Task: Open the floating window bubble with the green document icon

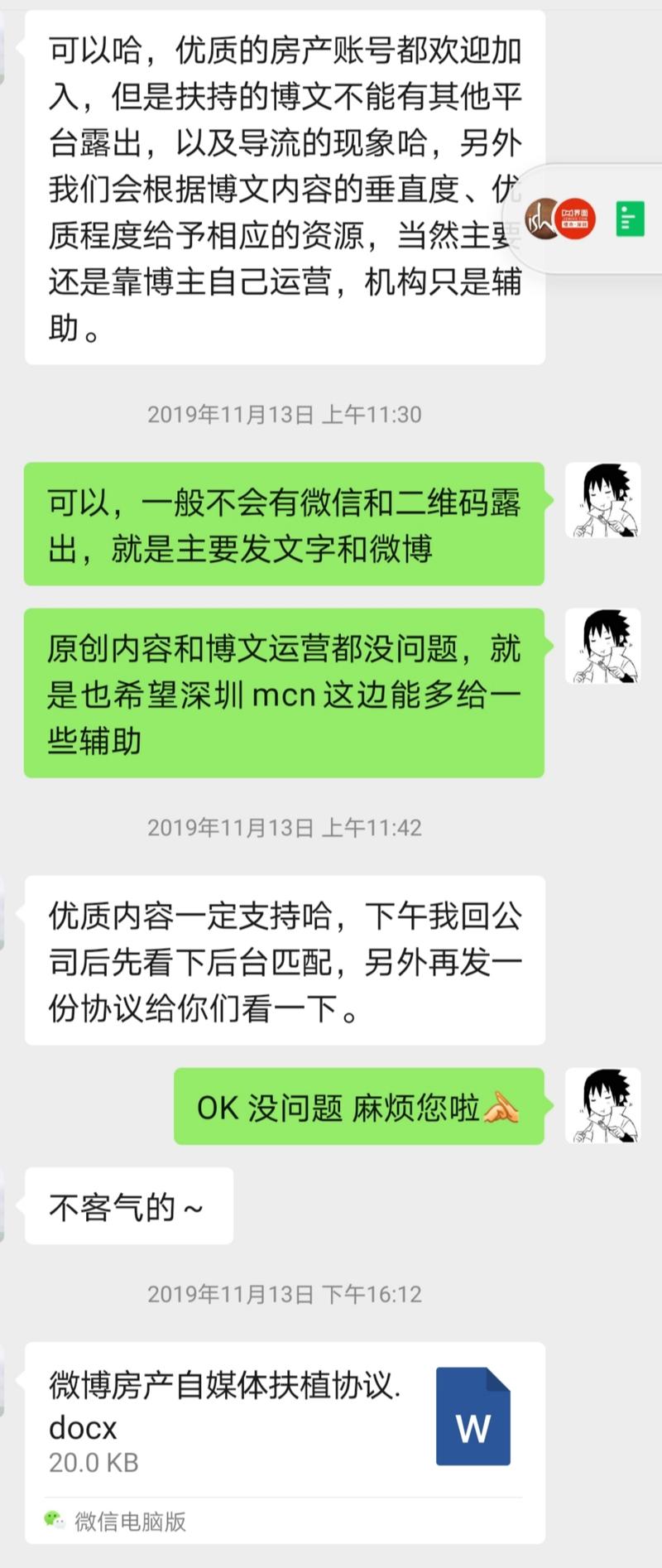Action: (630, 219)
